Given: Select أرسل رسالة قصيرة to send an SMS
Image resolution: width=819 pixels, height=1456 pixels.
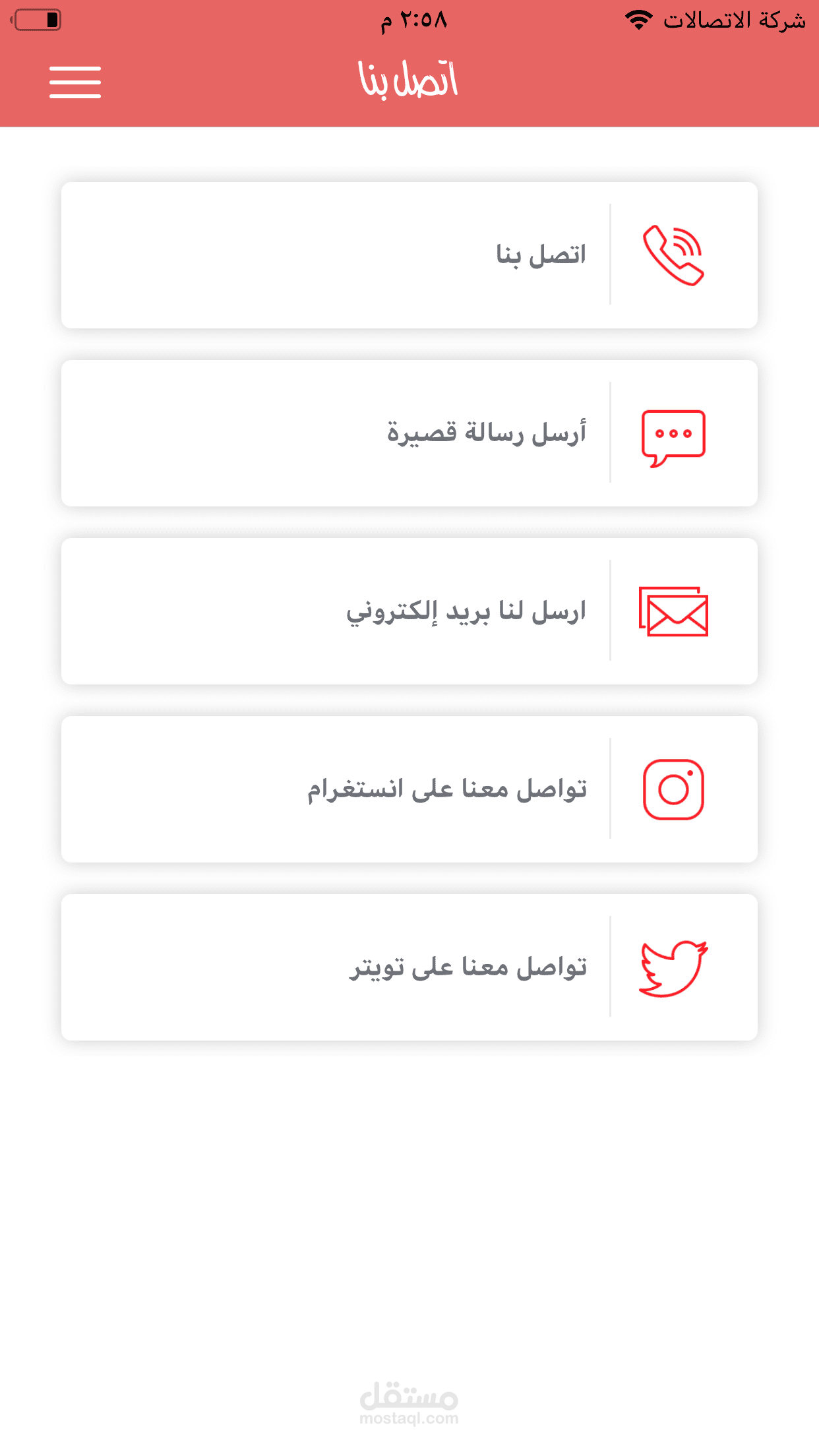Looking at the screenshot, I should [409, 433].
